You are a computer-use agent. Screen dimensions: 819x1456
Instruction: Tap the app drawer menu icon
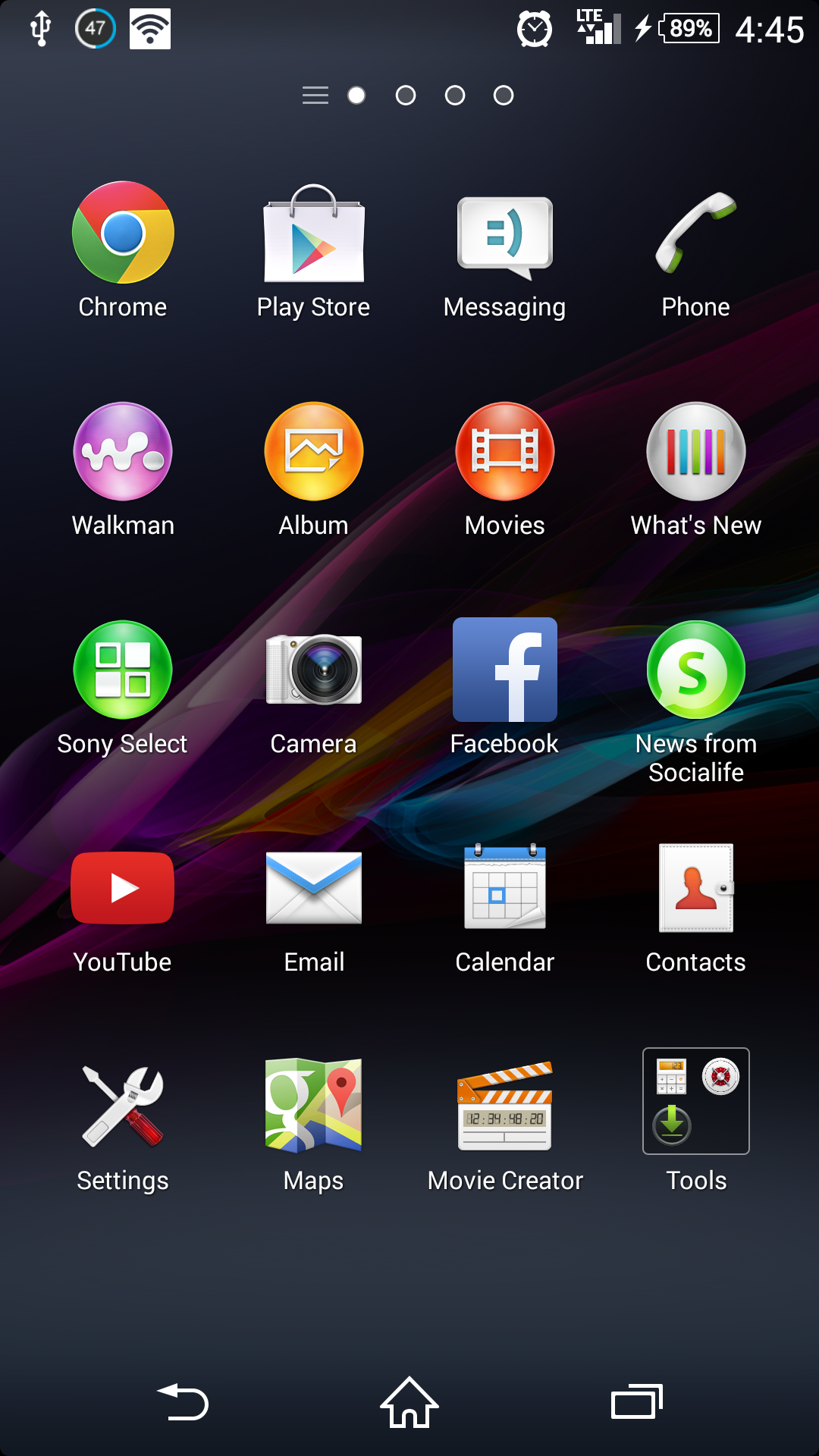[315, 96]
